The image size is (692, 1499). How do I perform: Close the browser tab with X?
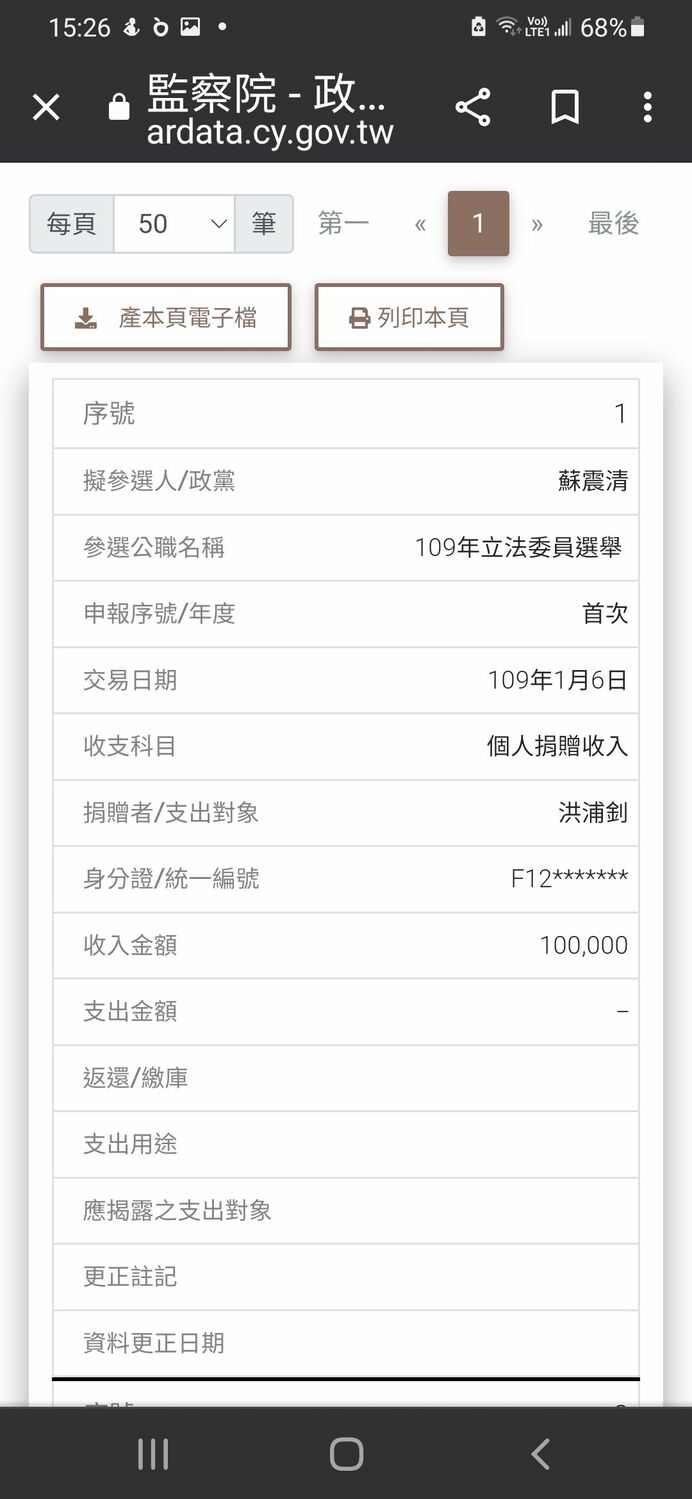(46, 107)
